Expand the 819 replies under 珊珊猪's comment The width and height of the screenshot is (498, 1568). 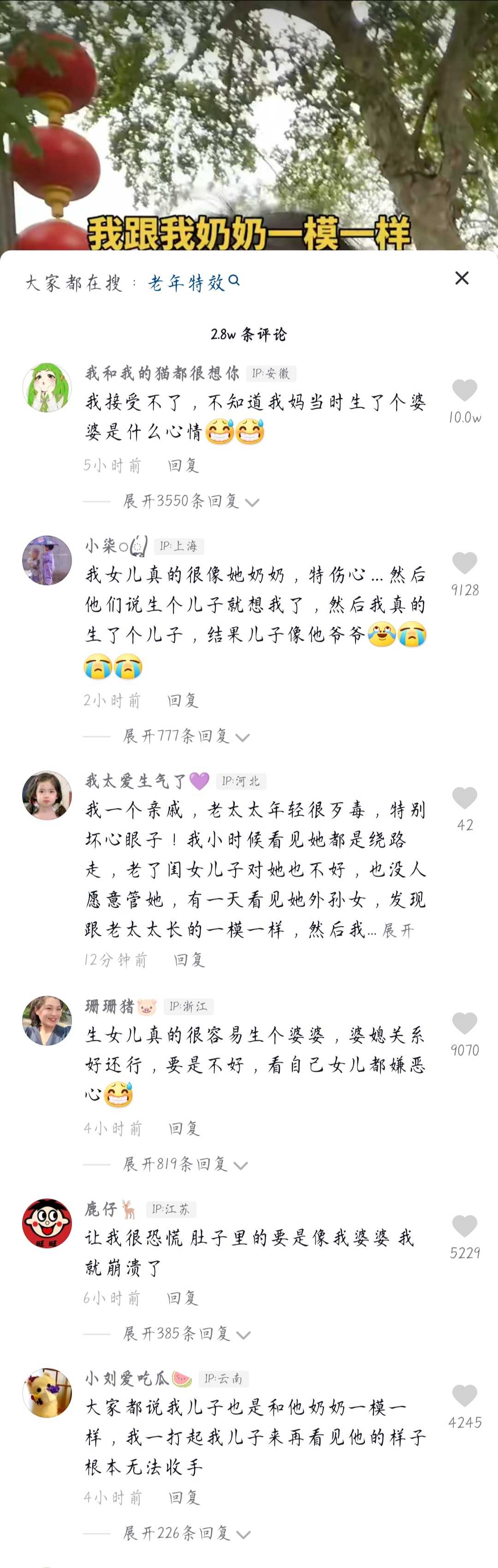click(185, 1164)
